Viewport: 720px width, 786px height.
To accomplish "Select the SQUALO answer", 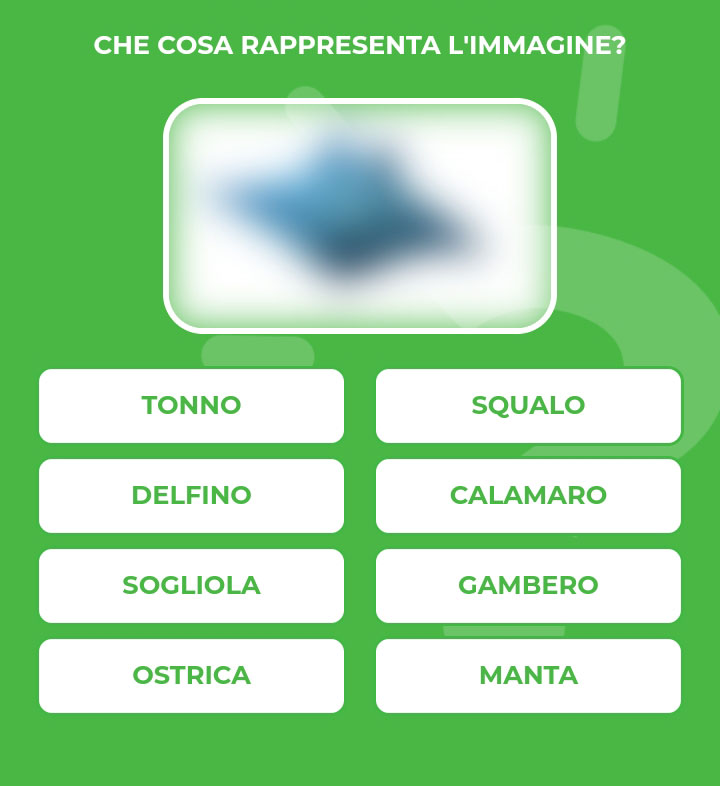I will point(528,405).
